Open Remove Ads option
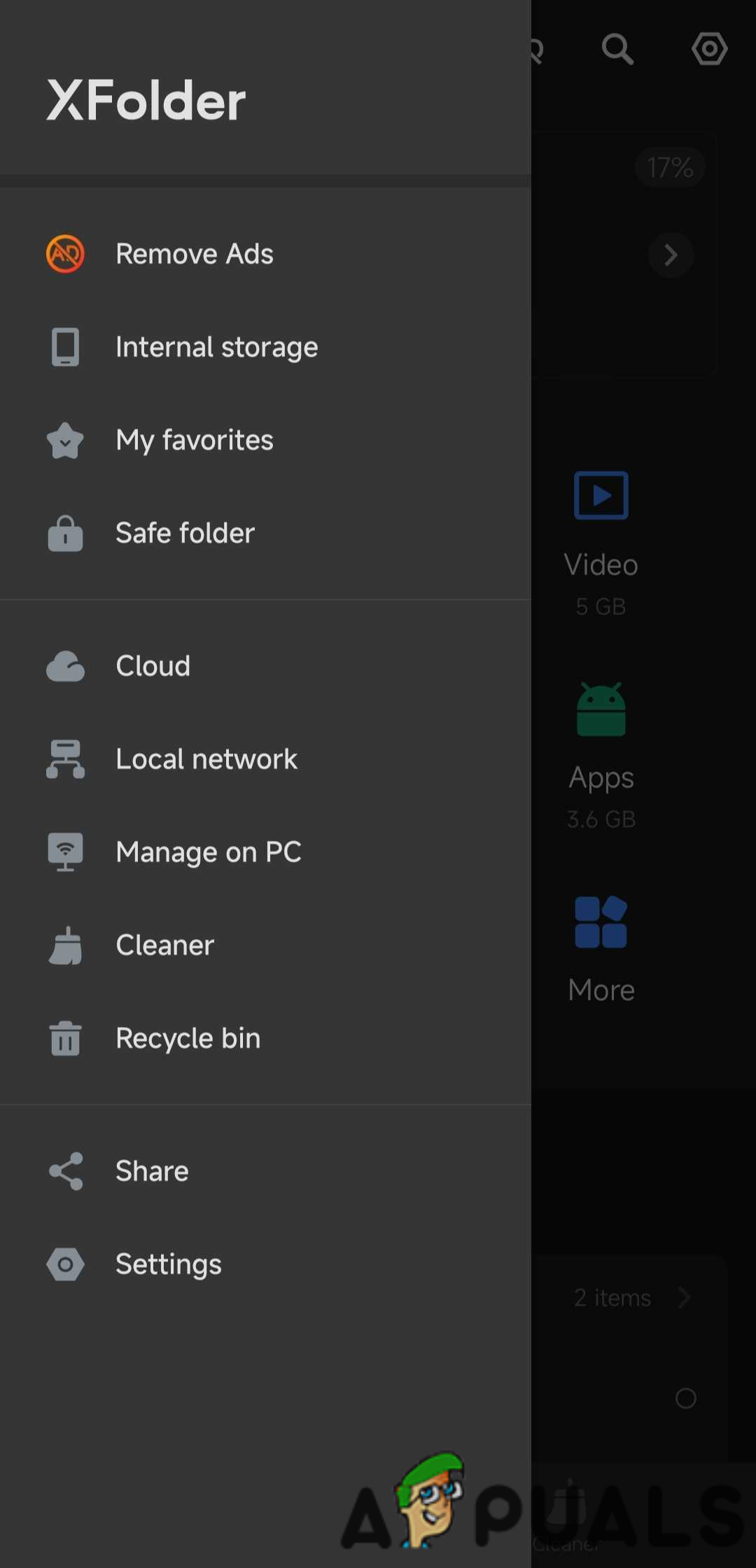The width and height of the screenshot is (756, 1568). 195,254
